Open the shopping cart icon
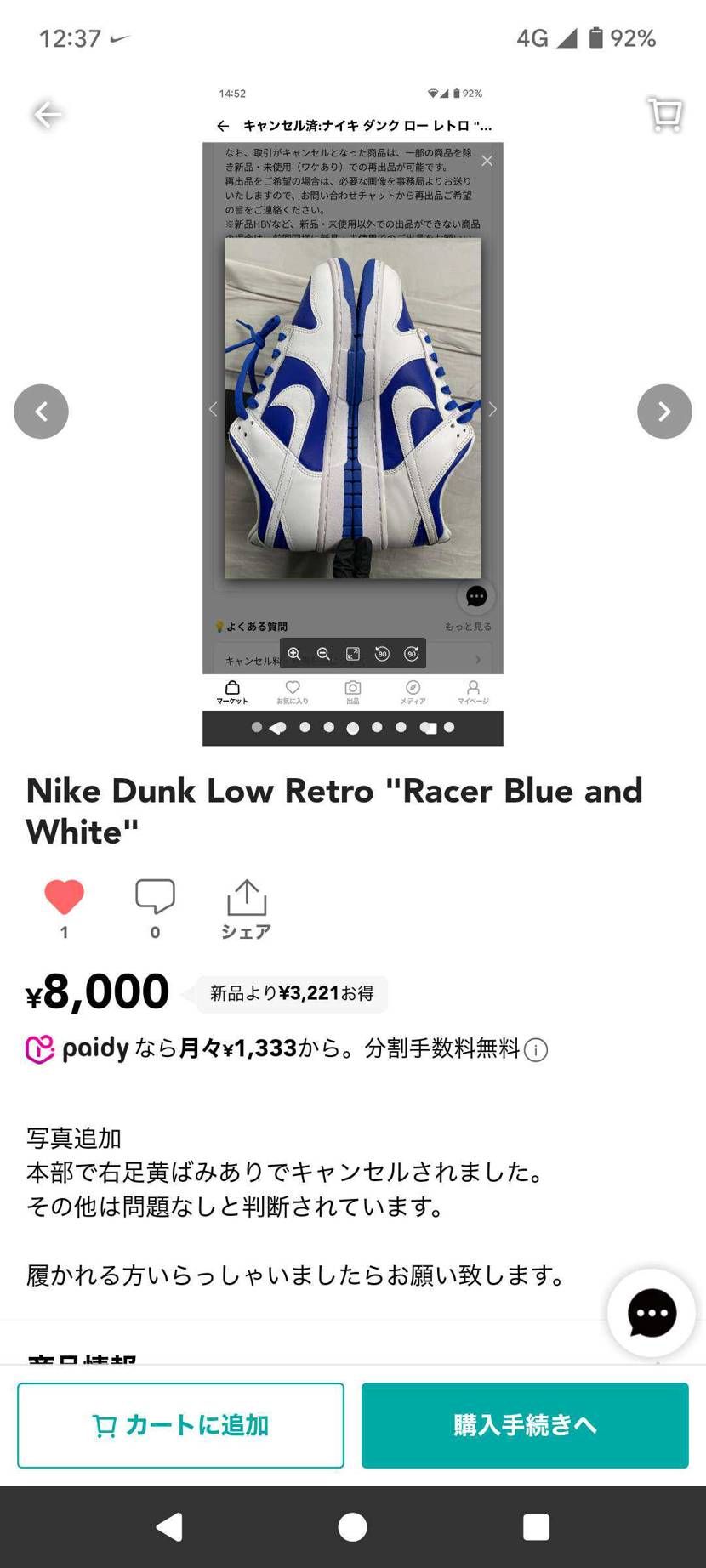This screenshot has width=706, height=1568. pyautogui.click(x=663, y=114)
